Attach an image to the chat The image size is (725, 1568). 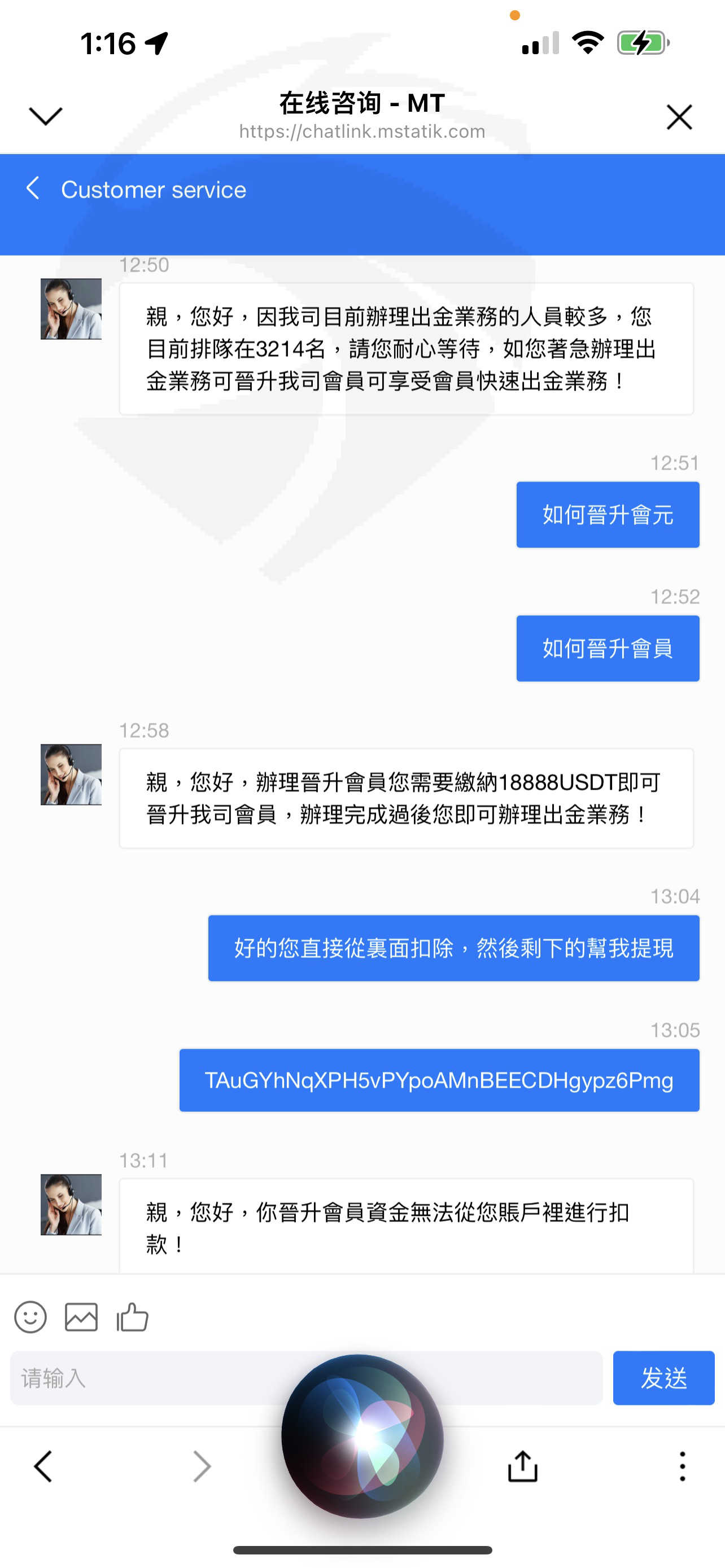coord(81,1317)
